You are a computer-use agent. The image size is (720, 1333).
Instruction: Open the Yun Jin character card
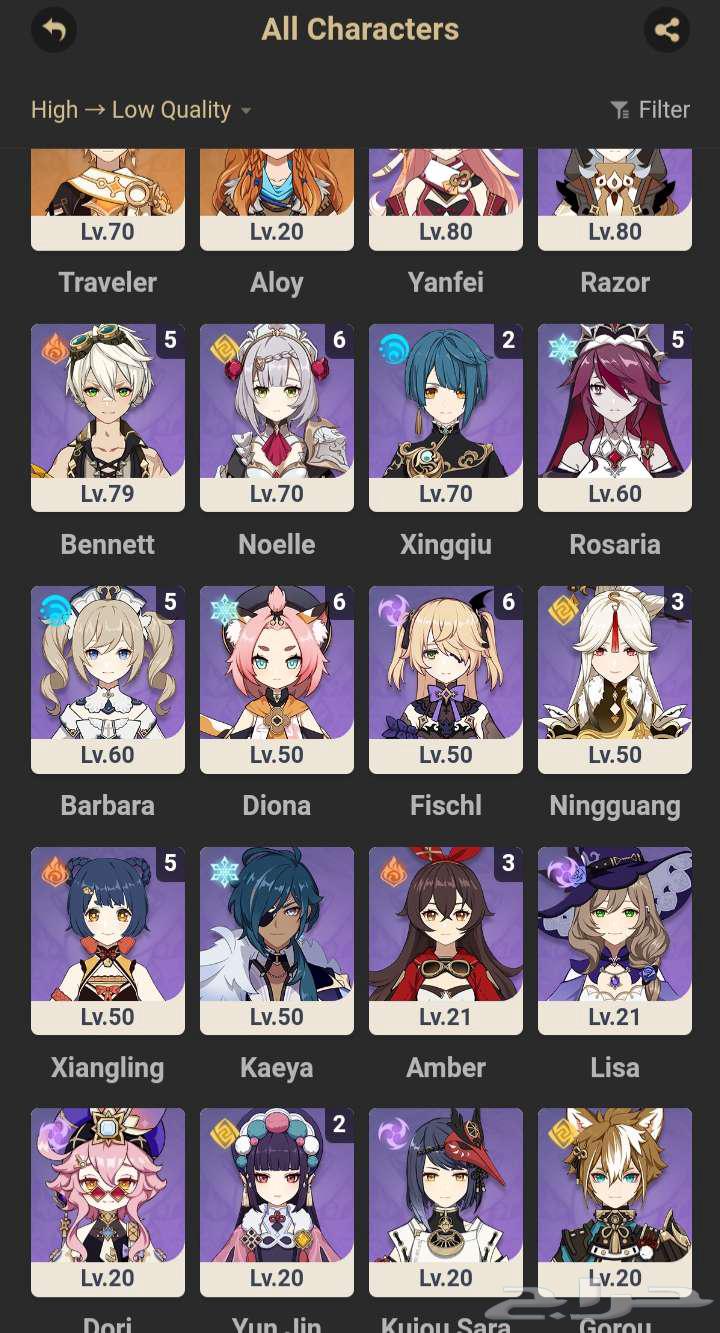click(277, 1200)
